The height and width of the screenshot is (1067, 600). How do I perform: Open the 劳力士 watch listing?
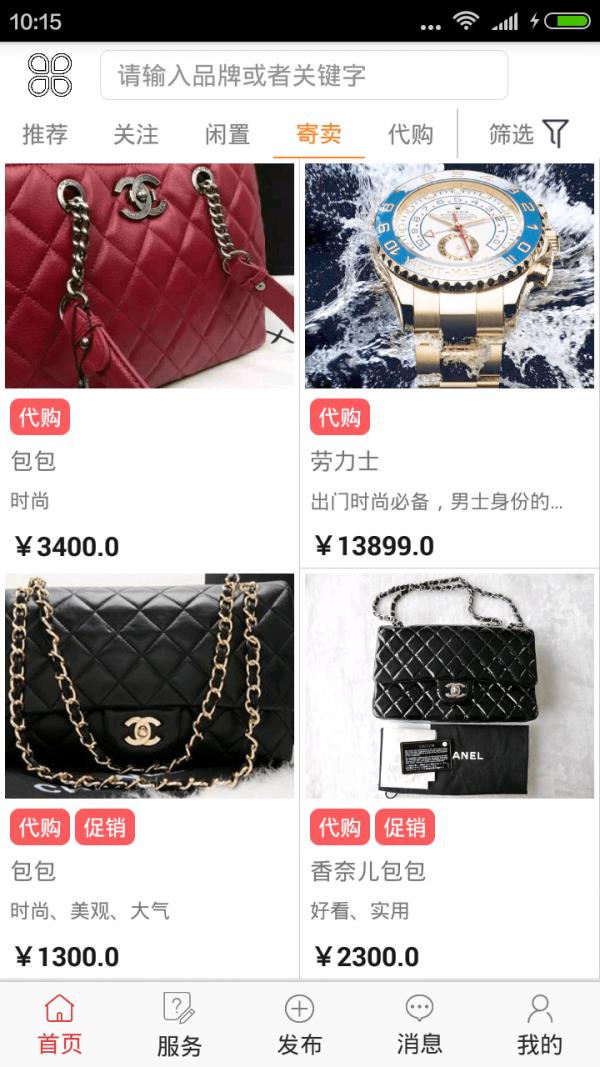click(450, 364)
